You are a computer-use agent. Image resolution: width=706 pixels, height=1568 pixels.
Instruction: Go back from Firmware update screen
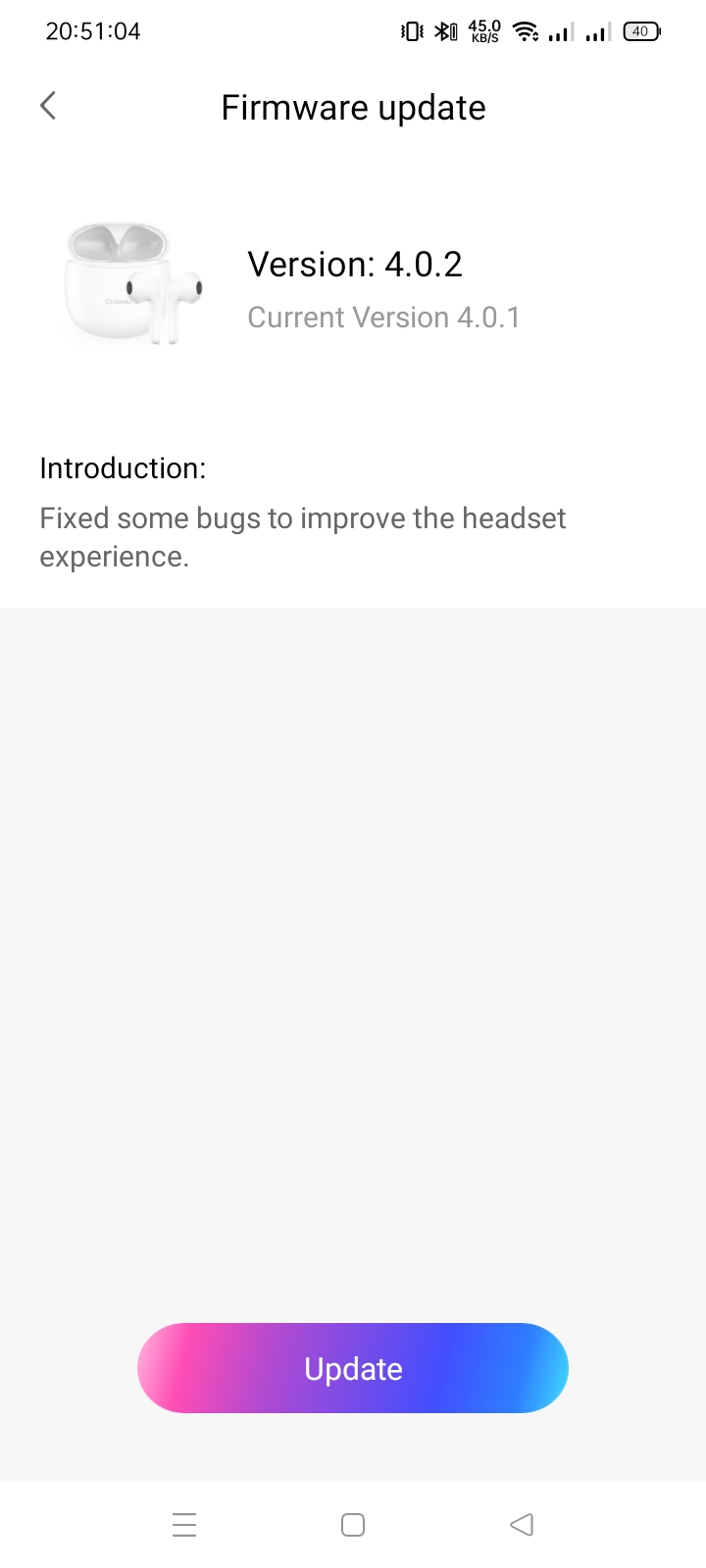click(48, 106)
